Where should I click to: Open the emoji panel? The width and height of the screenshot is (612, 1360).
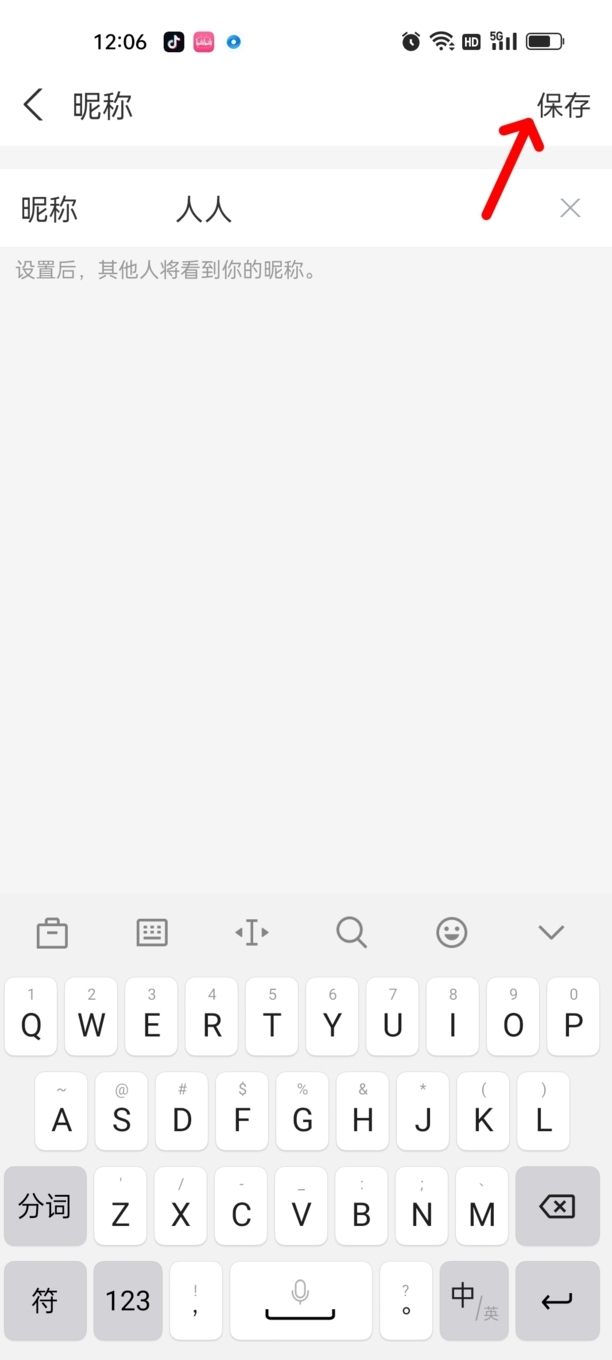[x=452, y=933]
